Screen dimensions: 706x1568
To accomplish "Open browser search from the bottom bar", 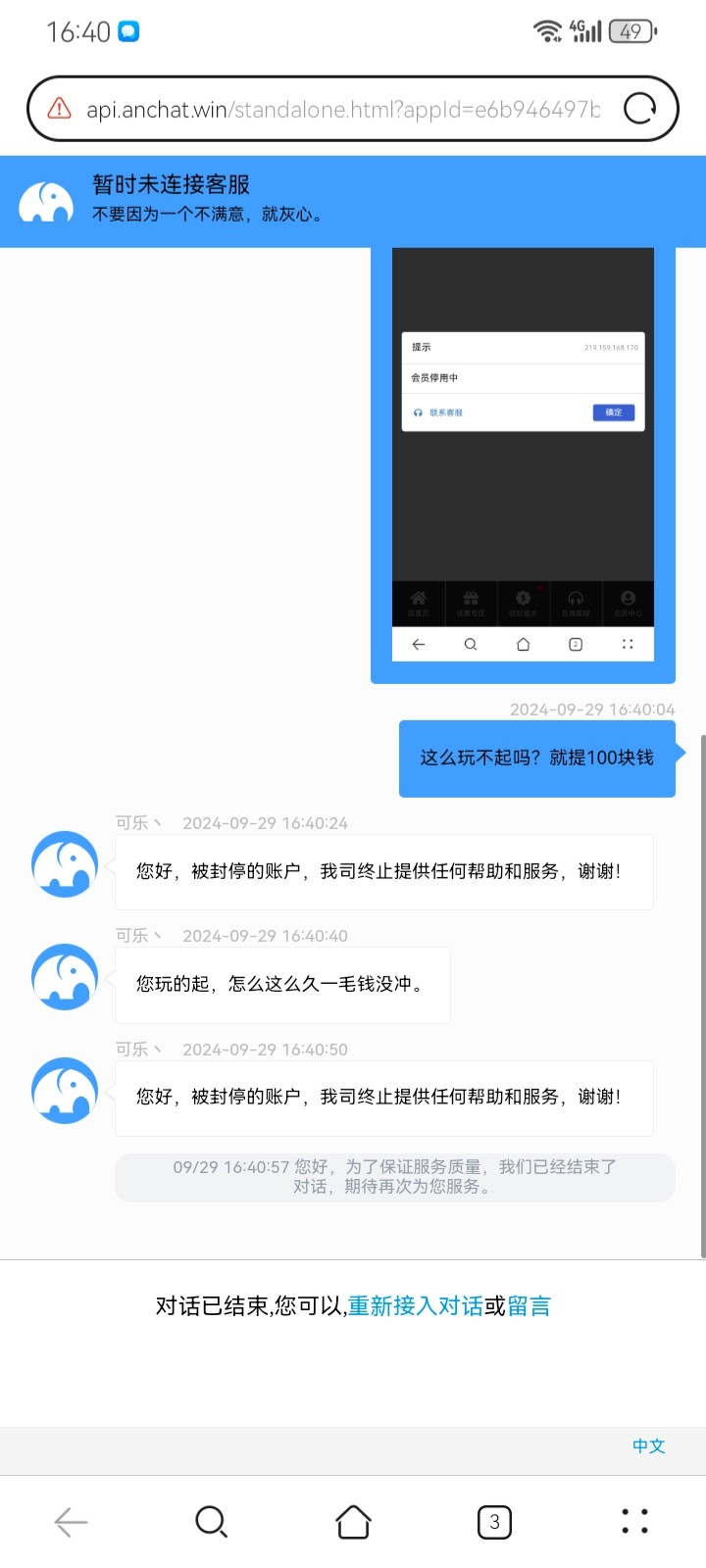I will [x=211, y=1522].
